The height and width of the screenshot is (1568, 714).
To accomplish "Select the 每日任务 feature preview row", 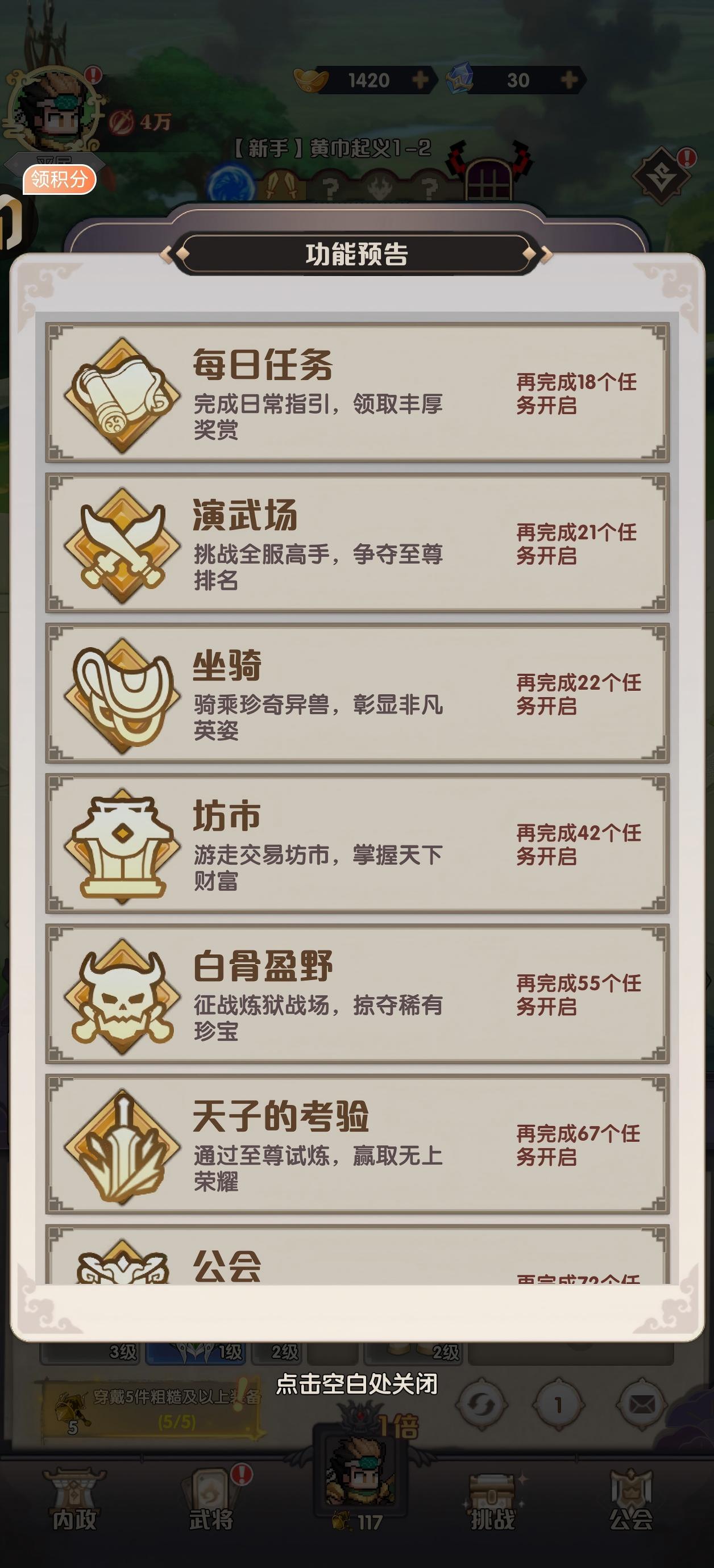I will [x=357, y=393].
